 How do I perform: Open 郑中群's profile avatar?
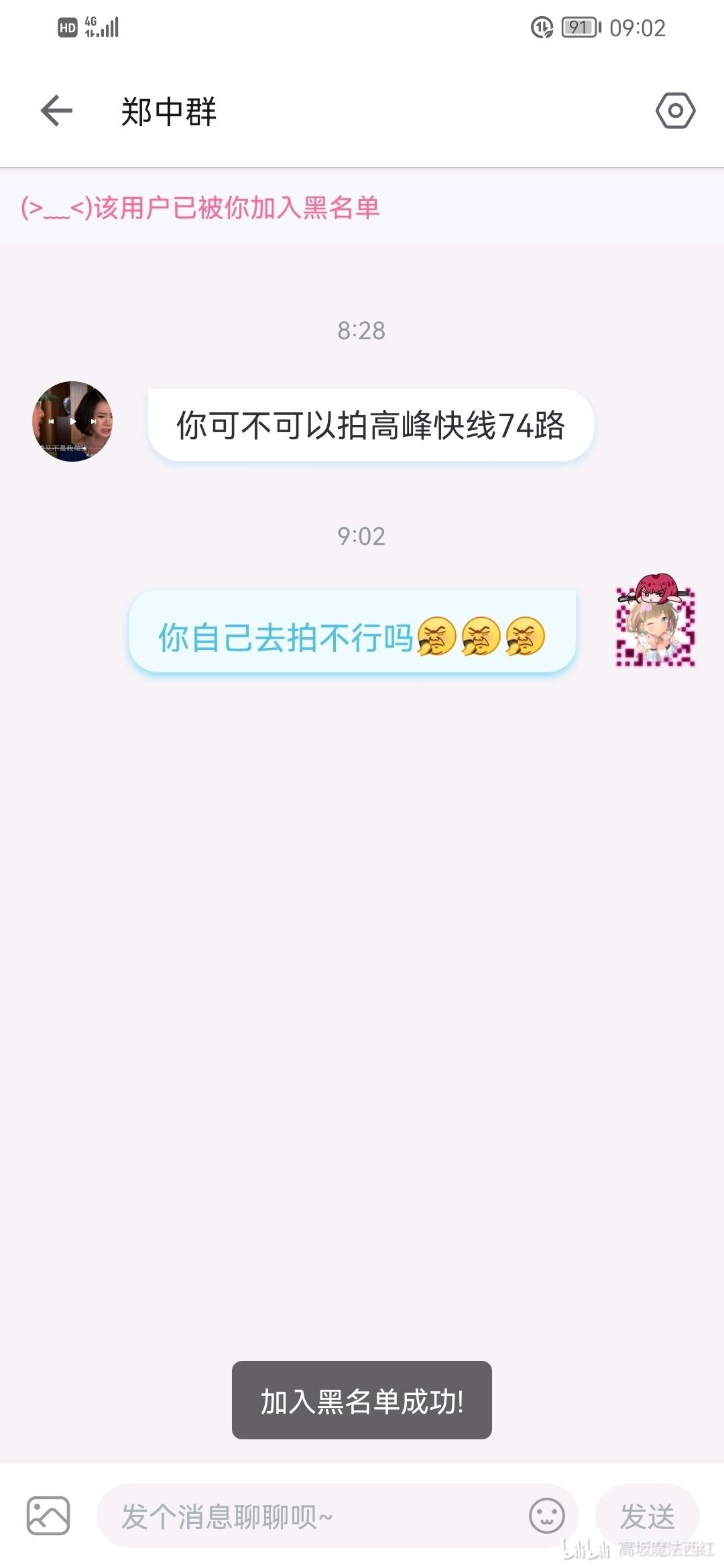pos(72,421)
